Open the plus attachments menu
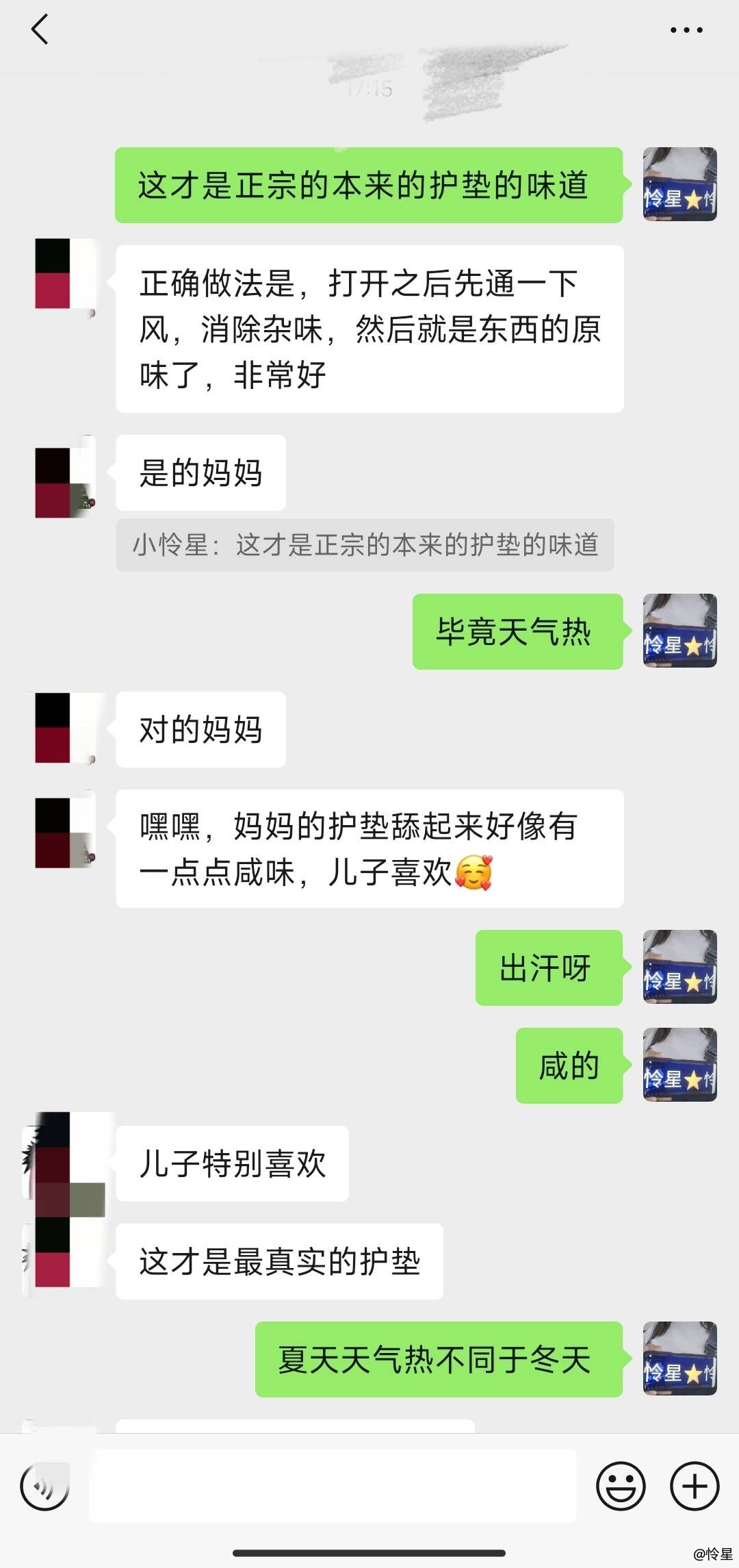 click(x=695, y=1486)
